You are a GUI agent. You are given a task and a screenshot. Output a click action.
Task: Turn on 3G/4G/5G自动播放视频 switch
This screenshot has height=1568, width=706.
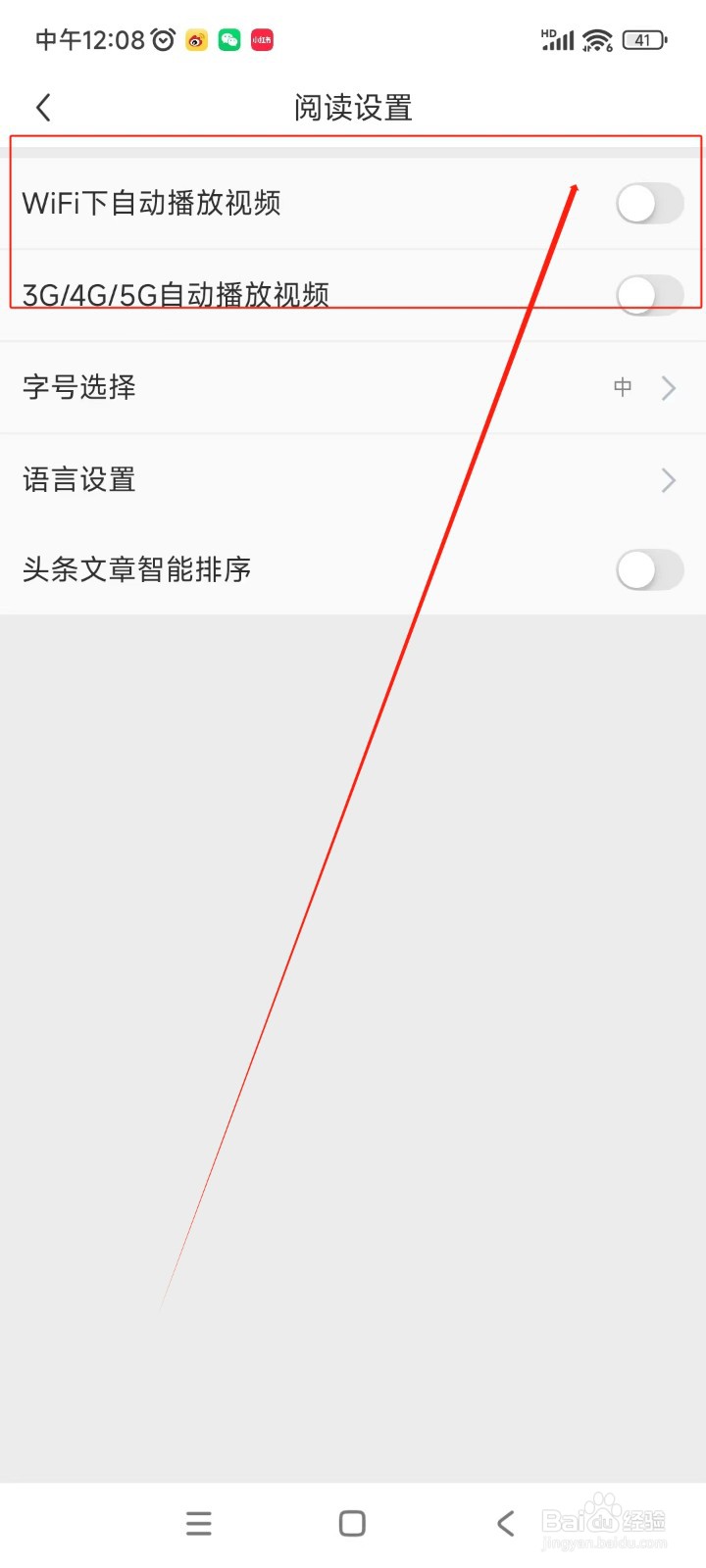(649, 294)
